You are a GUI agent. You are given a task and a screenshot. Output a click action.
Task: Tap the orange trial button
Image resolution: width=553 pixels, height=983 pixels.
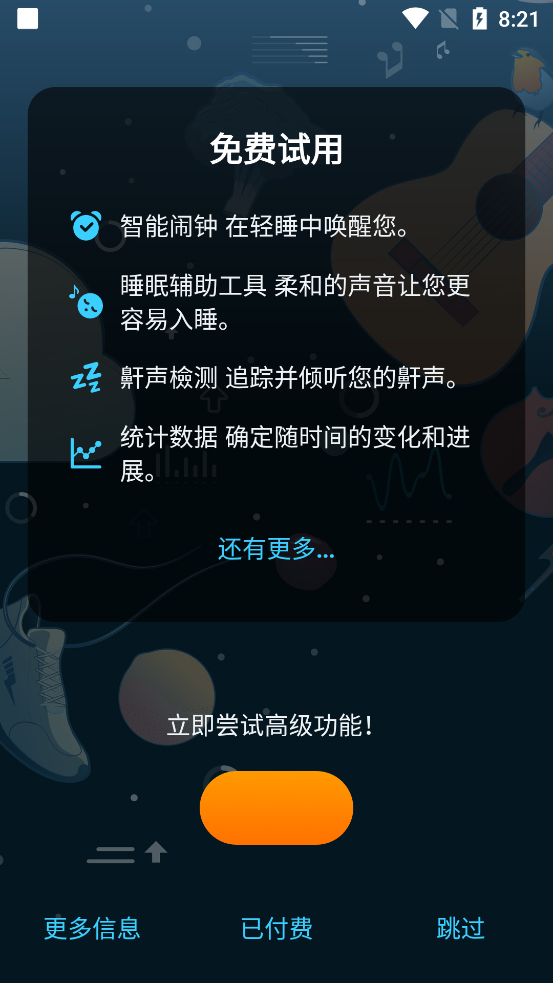coord(276,807)
